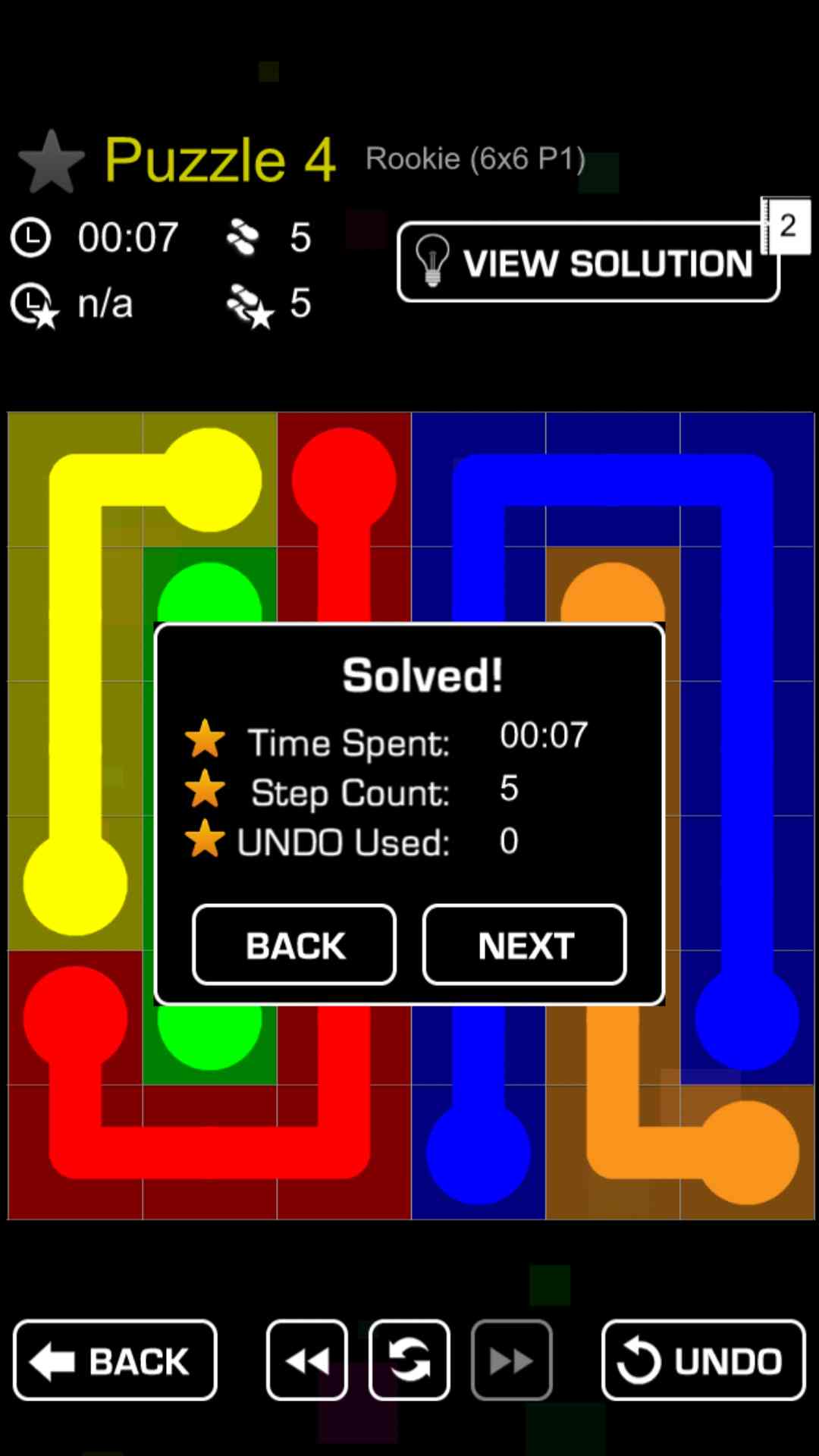Image resolution: width=819 pixels, height=1456 pixels.
Task: Go back using the bottom BACK button
Action: click(115, 1360)
